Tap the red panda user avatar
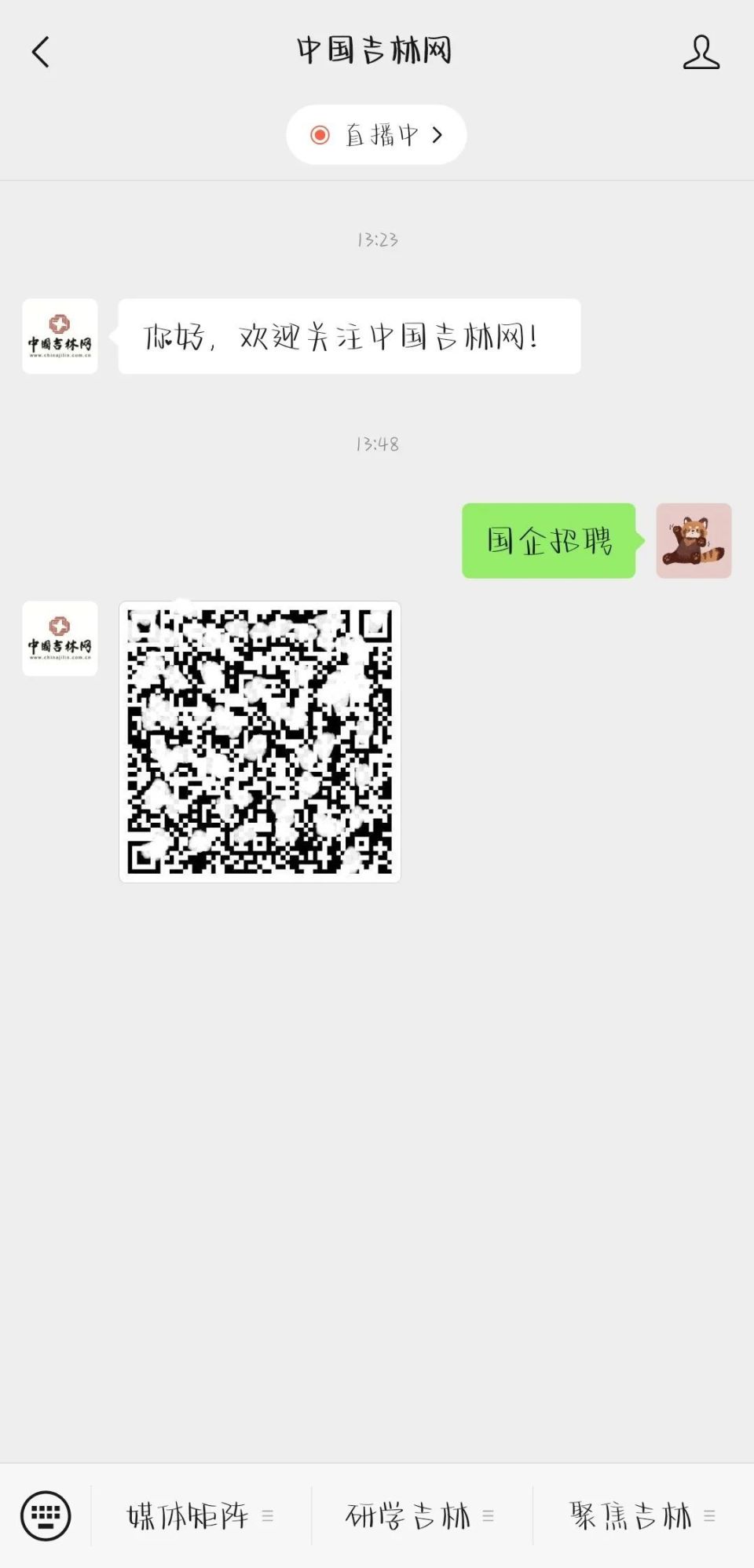Image resolution: width=754 pixels, height=1568 pixels. coord(694,541)
